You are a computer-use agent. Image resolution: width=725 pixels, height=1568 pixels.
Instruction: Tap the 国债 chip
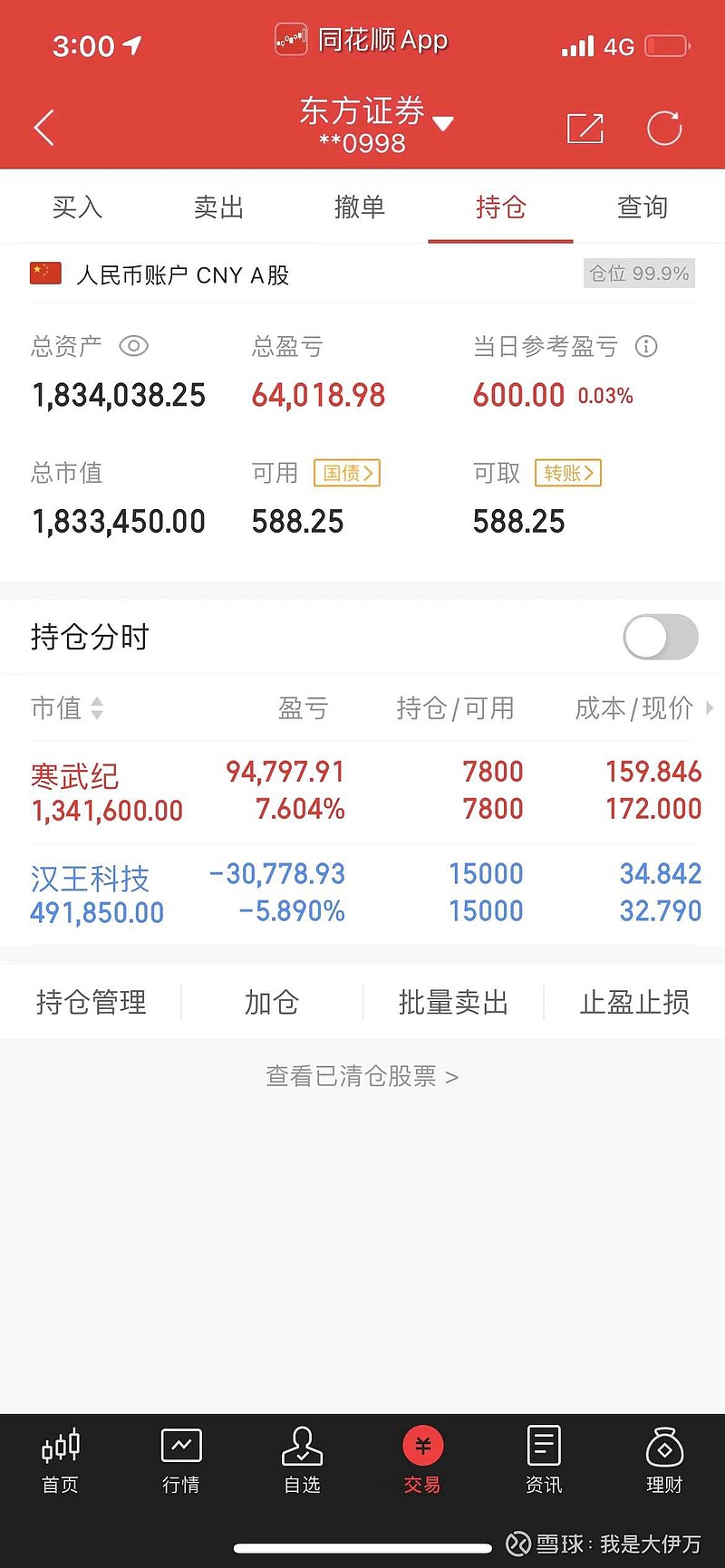[347, 473]
